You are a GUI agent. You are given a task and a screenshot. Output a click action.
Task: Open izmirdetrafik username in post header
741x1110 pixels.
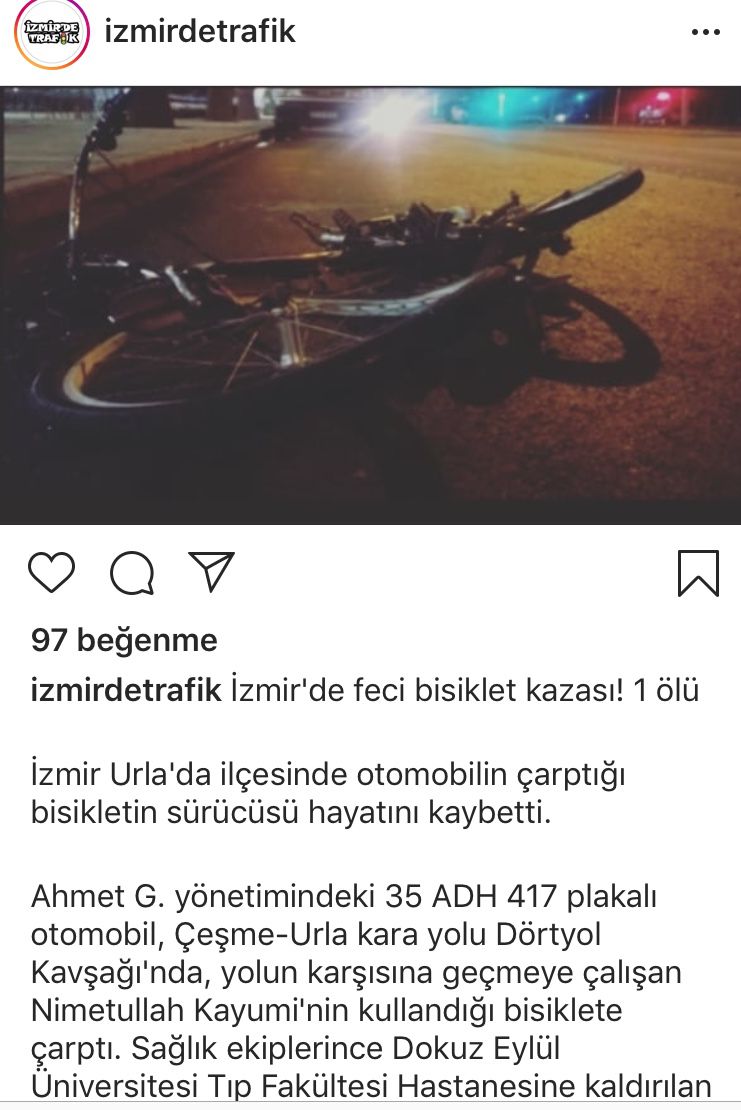pos(200,32)
